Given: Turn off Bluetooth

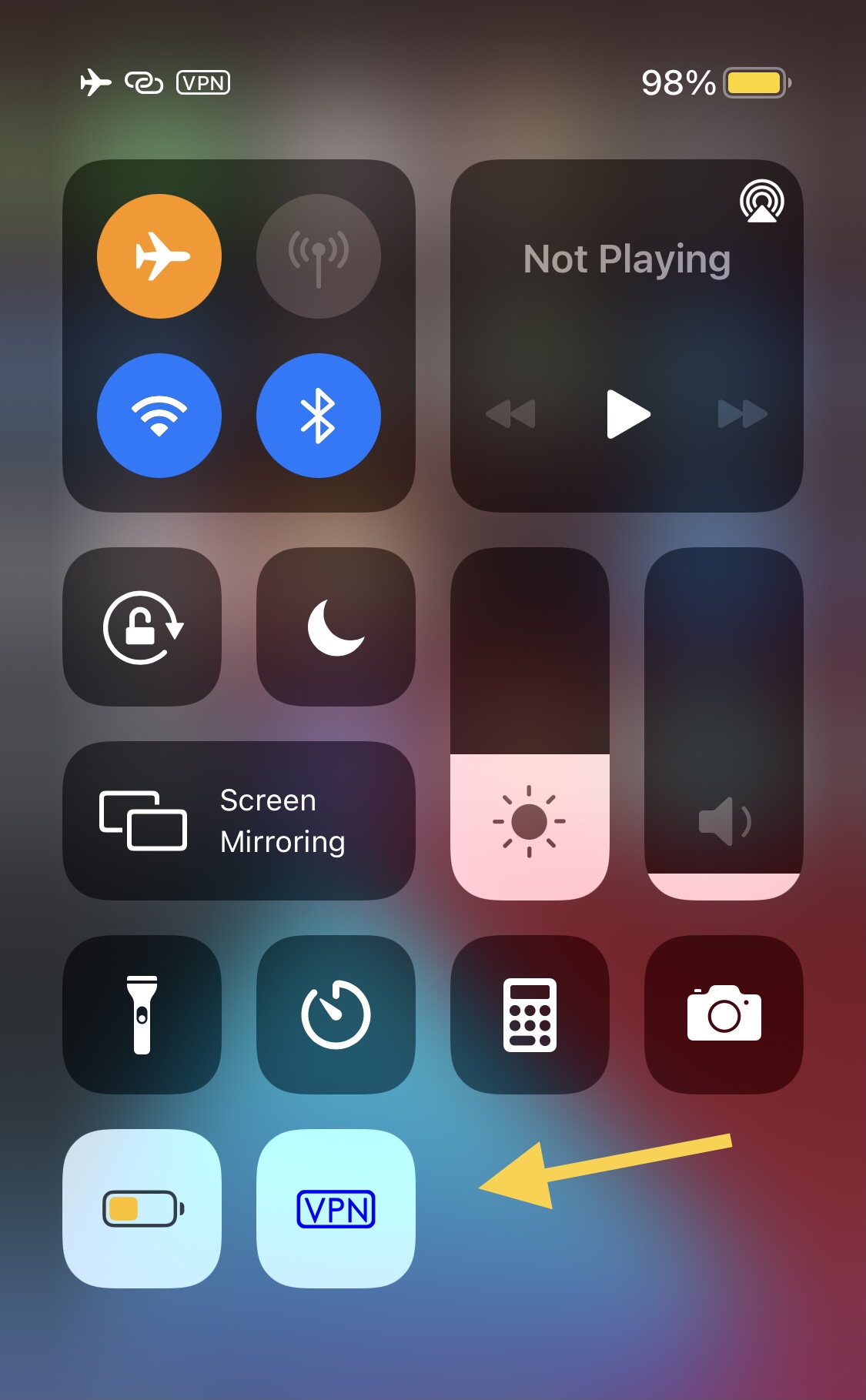Looking at the screenshot, I should (319, 416).
